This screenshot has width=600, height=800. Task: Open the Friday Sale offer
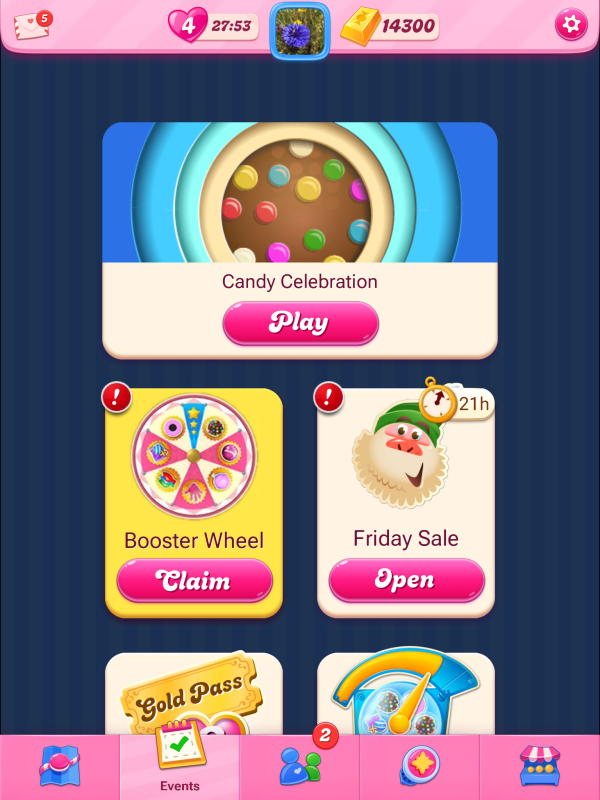click(406, 580)
